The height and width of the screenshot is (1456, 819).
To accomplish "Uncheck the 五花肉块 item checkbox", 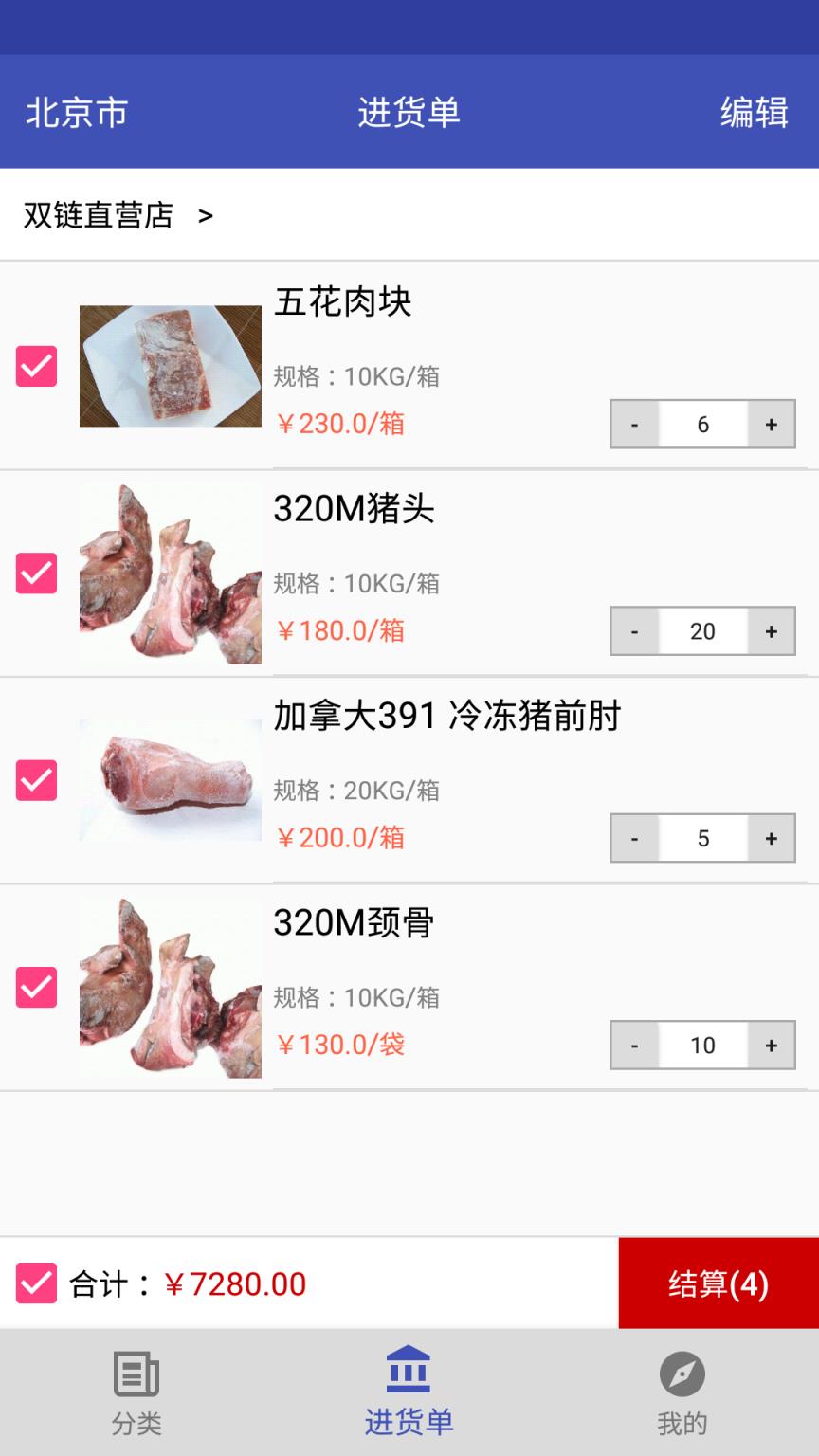I will pos(35,366).
